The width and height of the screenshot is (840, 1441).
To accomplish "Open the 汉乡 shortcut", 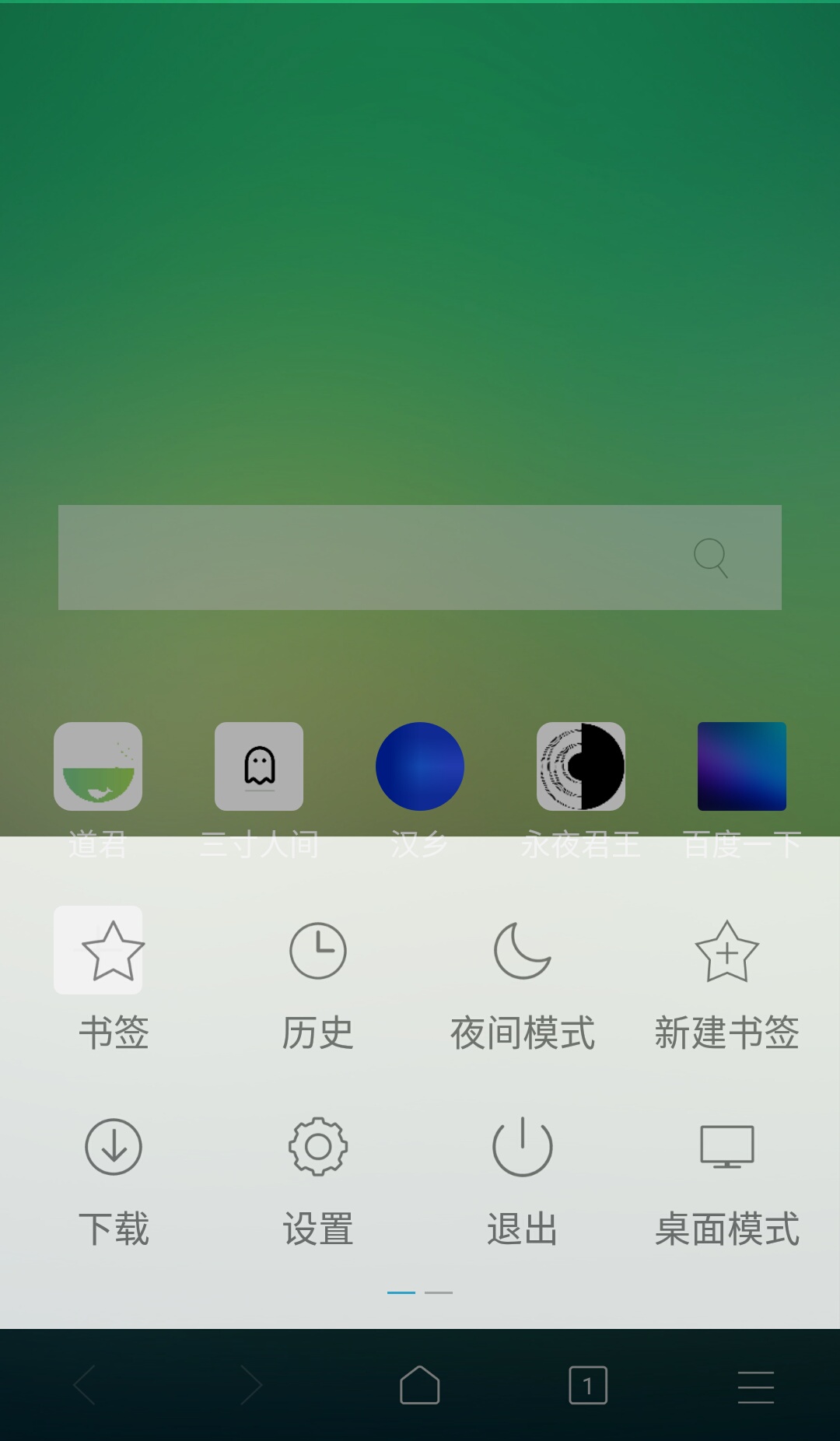I will click(420, 766).
